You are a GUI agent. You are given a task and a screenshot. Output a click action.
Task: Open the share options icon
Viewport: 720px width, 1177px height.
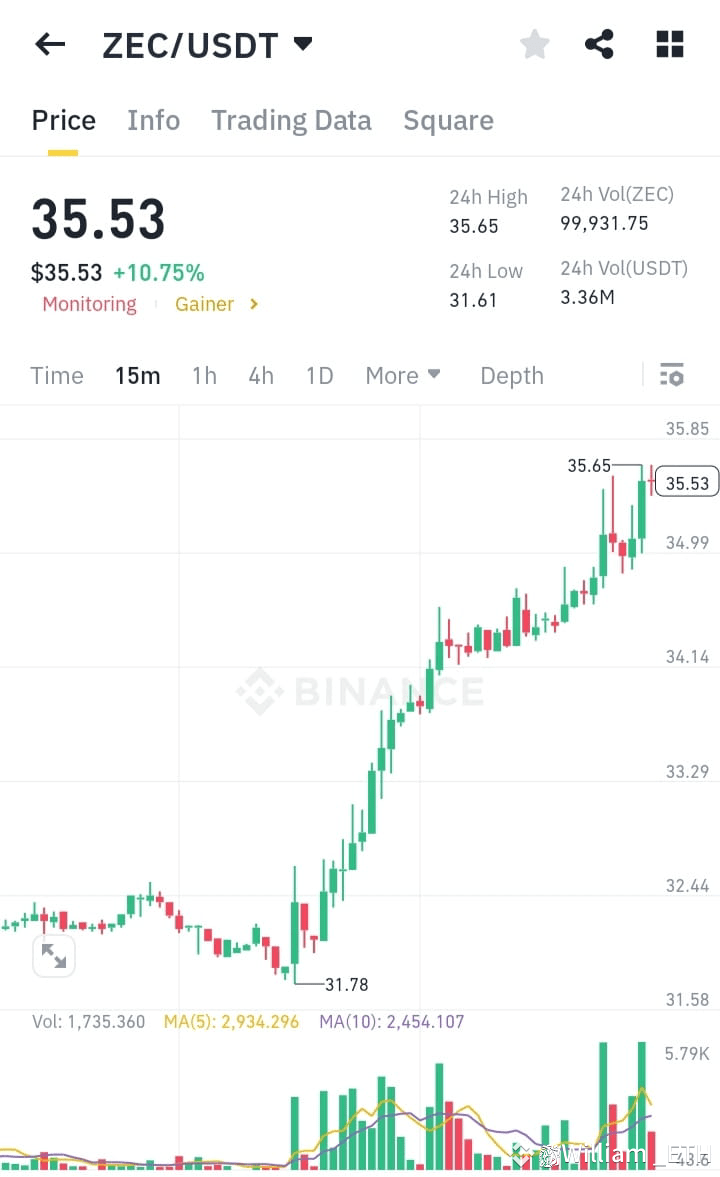599,44
